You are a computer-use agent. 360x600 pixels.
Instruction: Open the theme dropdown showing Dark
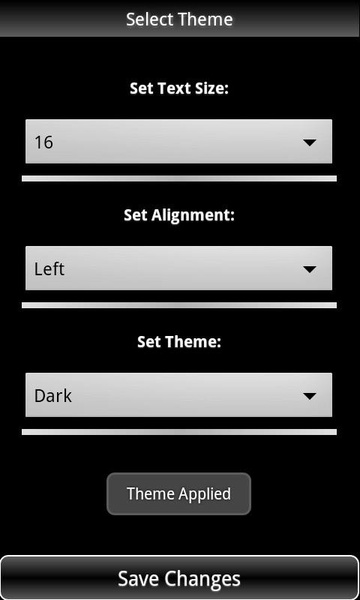[x=179, y=395]
